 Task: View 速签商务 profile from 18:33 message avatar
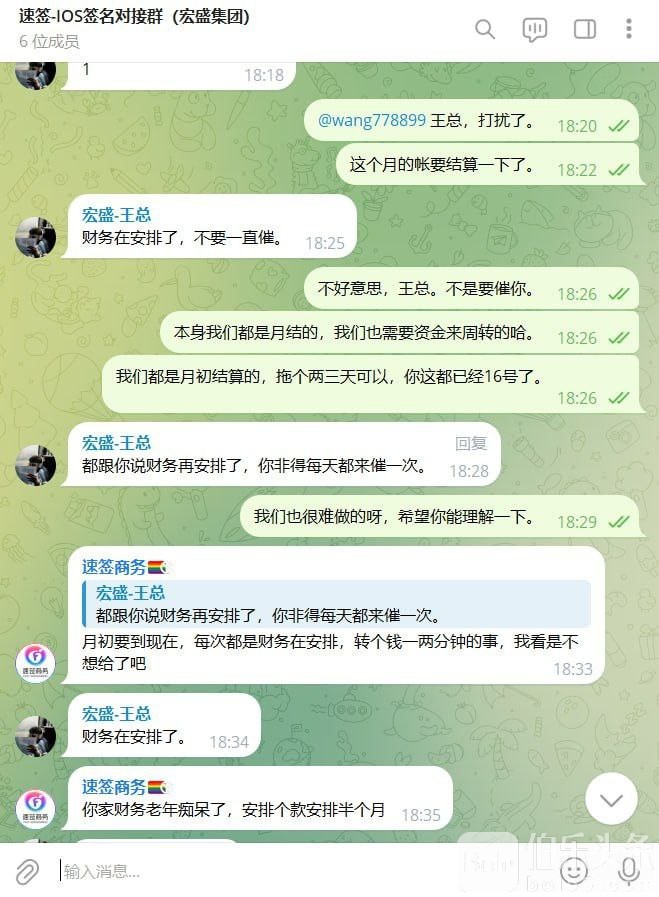(36, 663)
